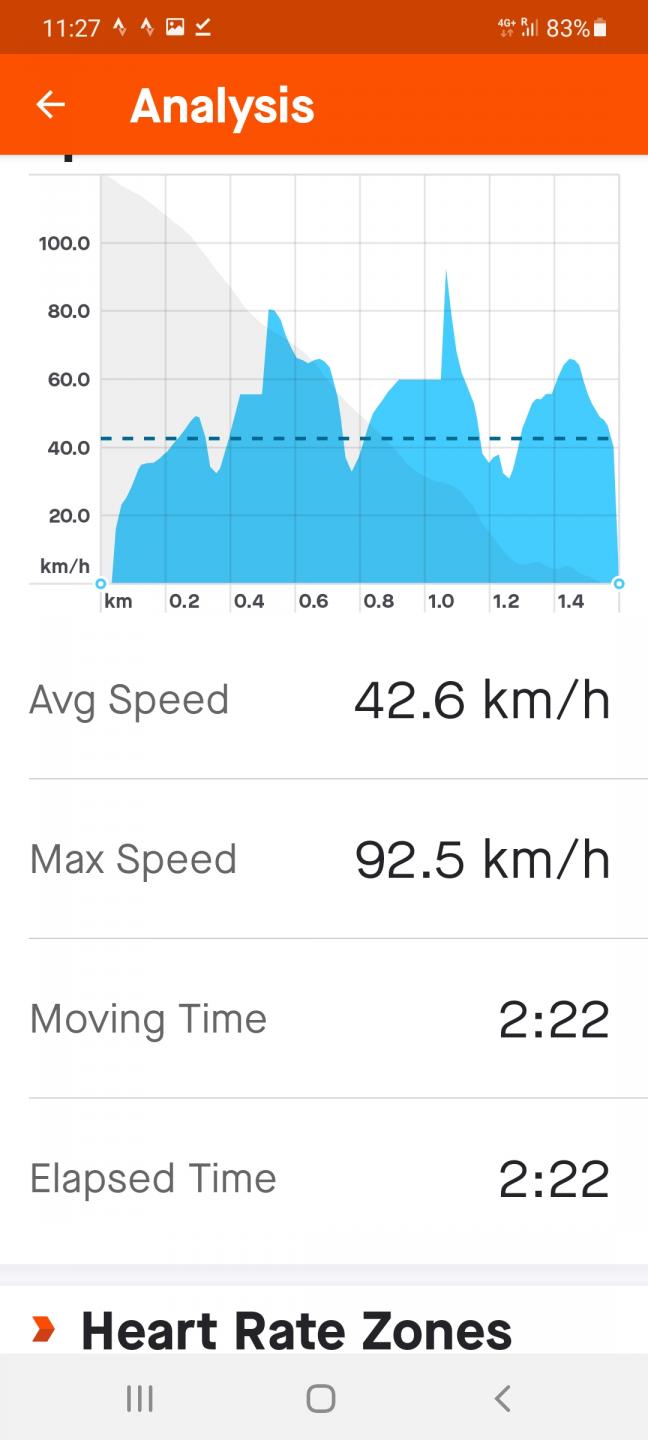Tap the right handle of the speed chart
The height and width of the screenshot is (1440, 648).
click(618, 583)
